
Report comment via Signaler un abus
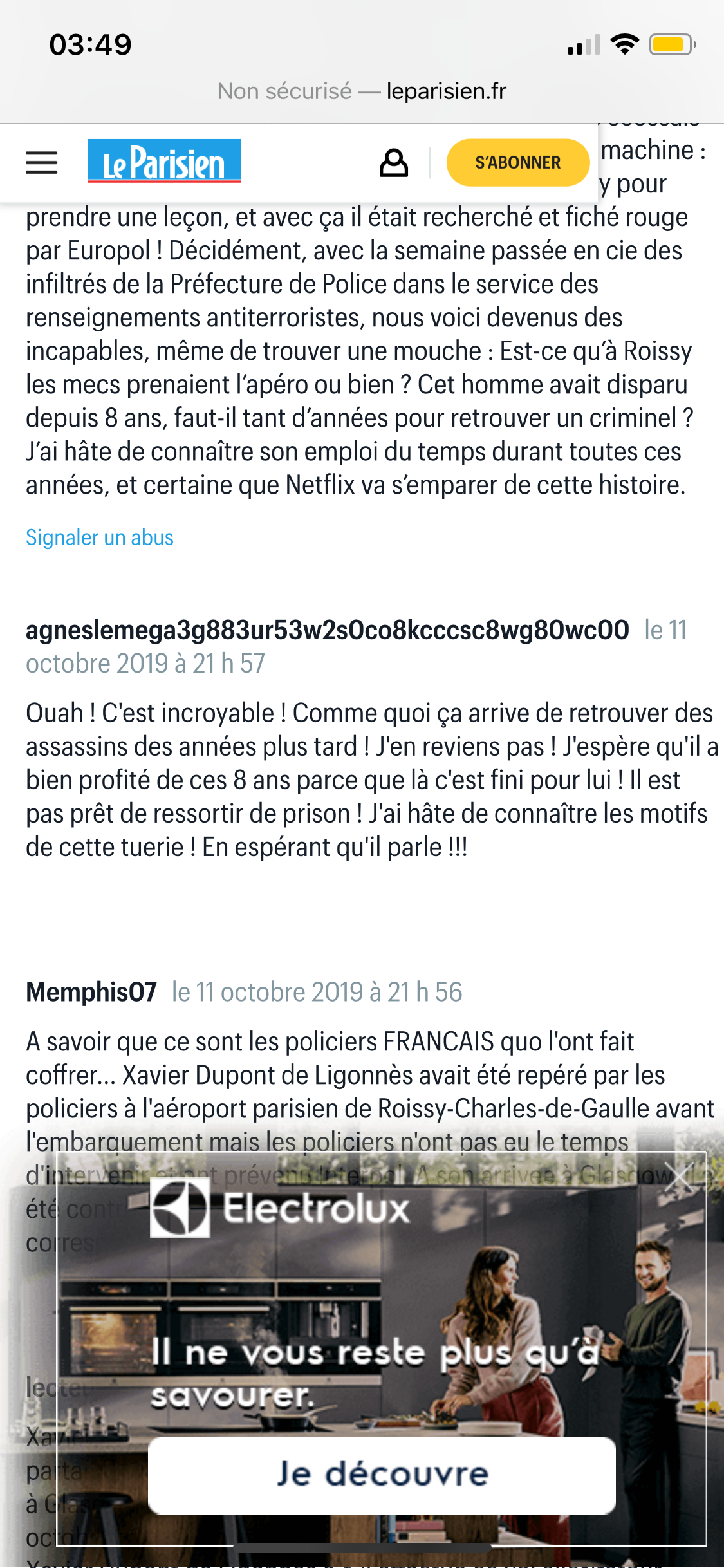100,537
